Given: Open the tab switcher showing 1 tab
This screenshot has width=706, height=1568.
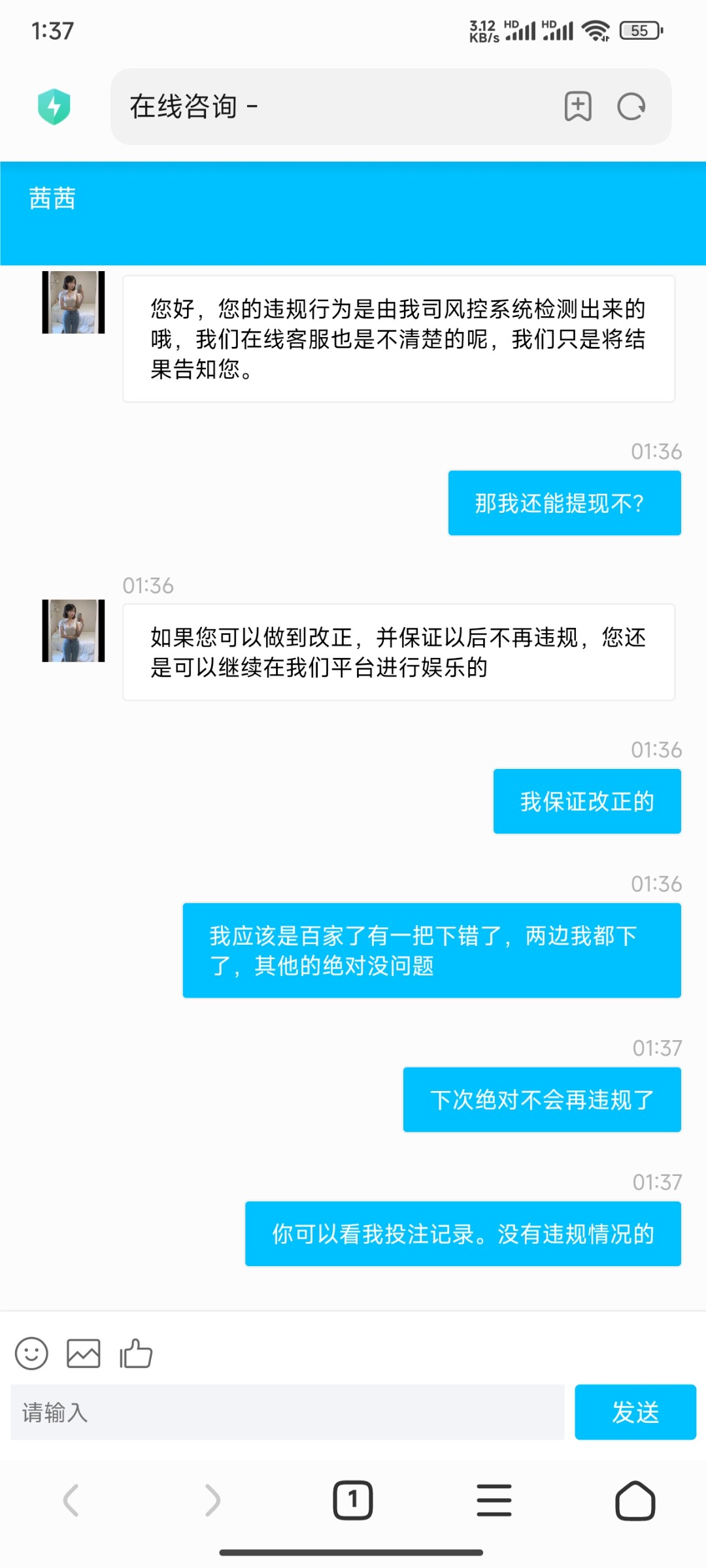Looking at the screenshot, I should [x=353, y=1500].
